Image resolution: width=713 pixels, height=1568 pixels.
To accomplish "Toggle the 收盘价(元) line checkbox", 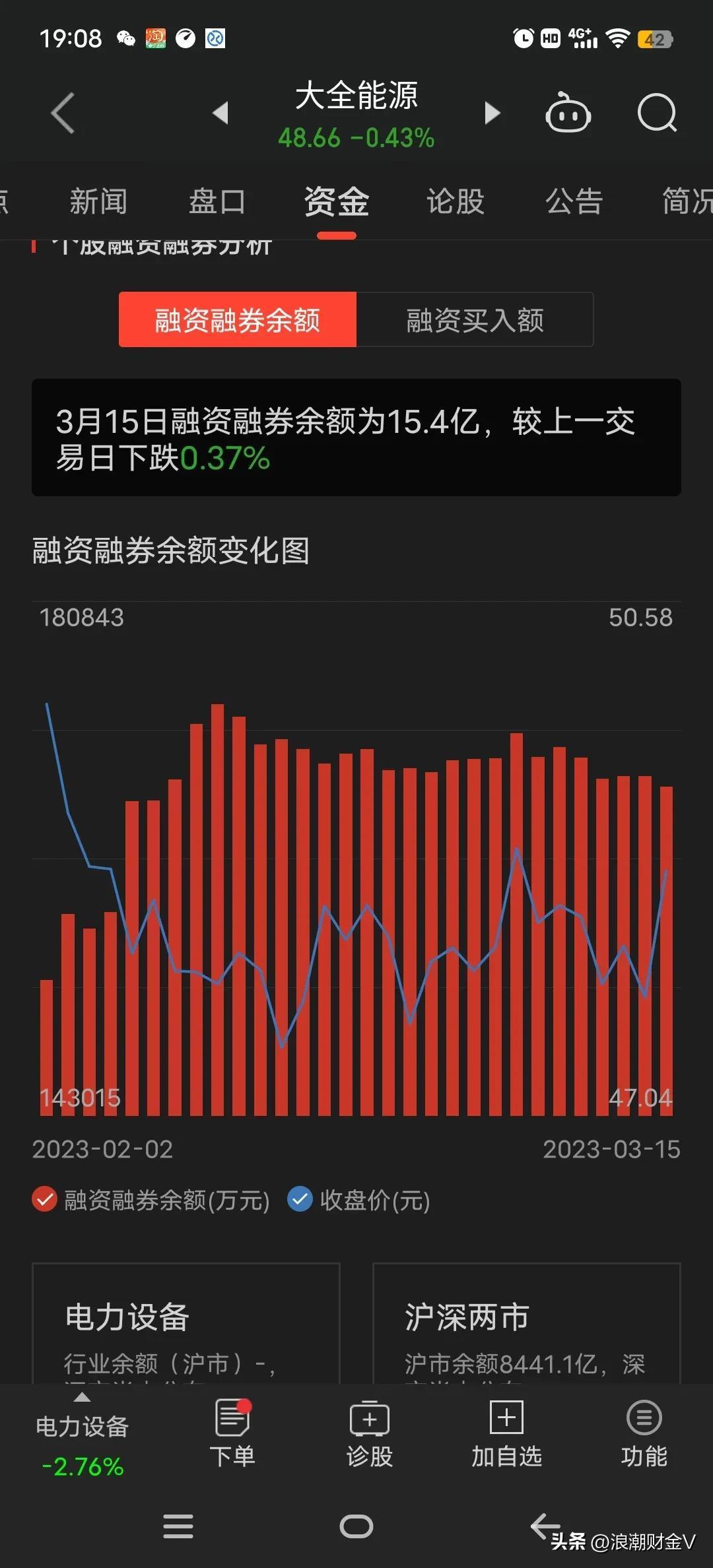I will click(300, 1200).
